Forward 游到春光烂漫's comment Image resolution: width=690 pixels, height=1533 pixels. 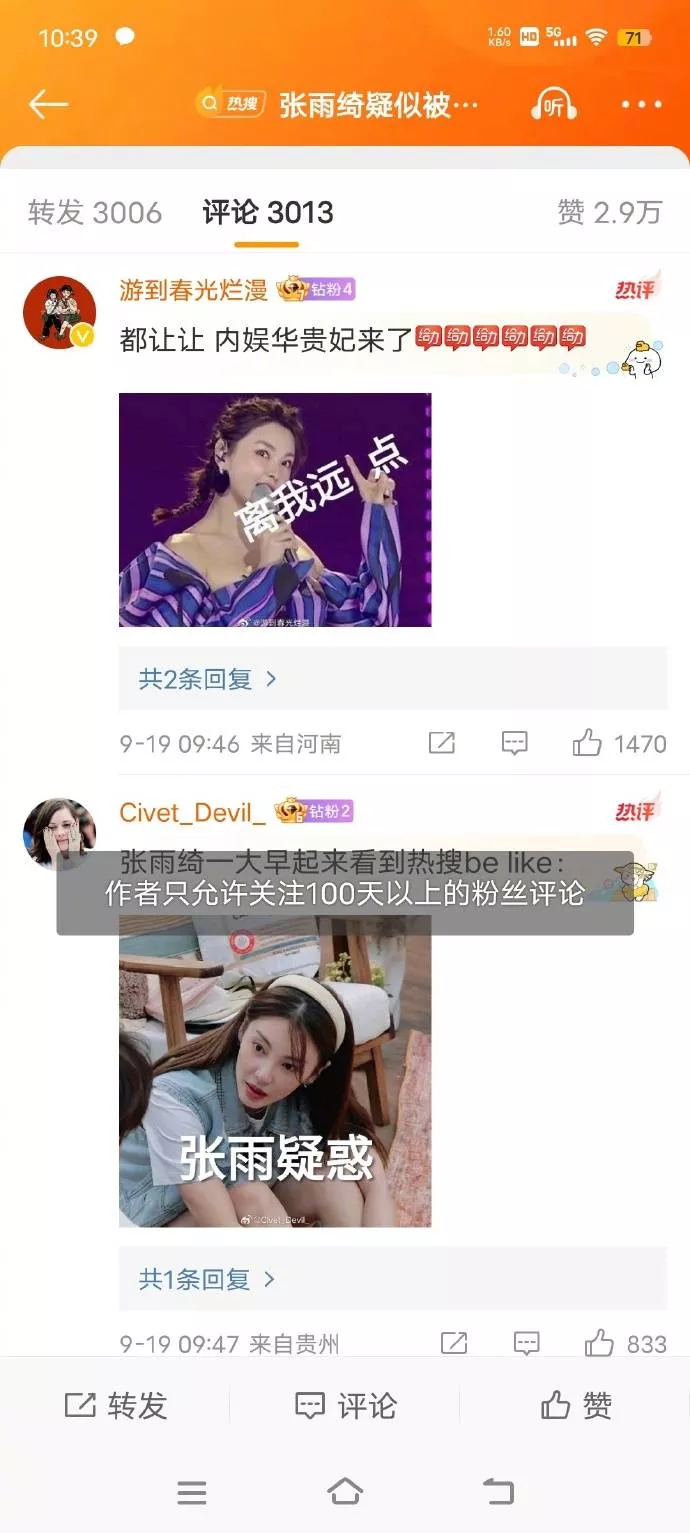point(442,743)
